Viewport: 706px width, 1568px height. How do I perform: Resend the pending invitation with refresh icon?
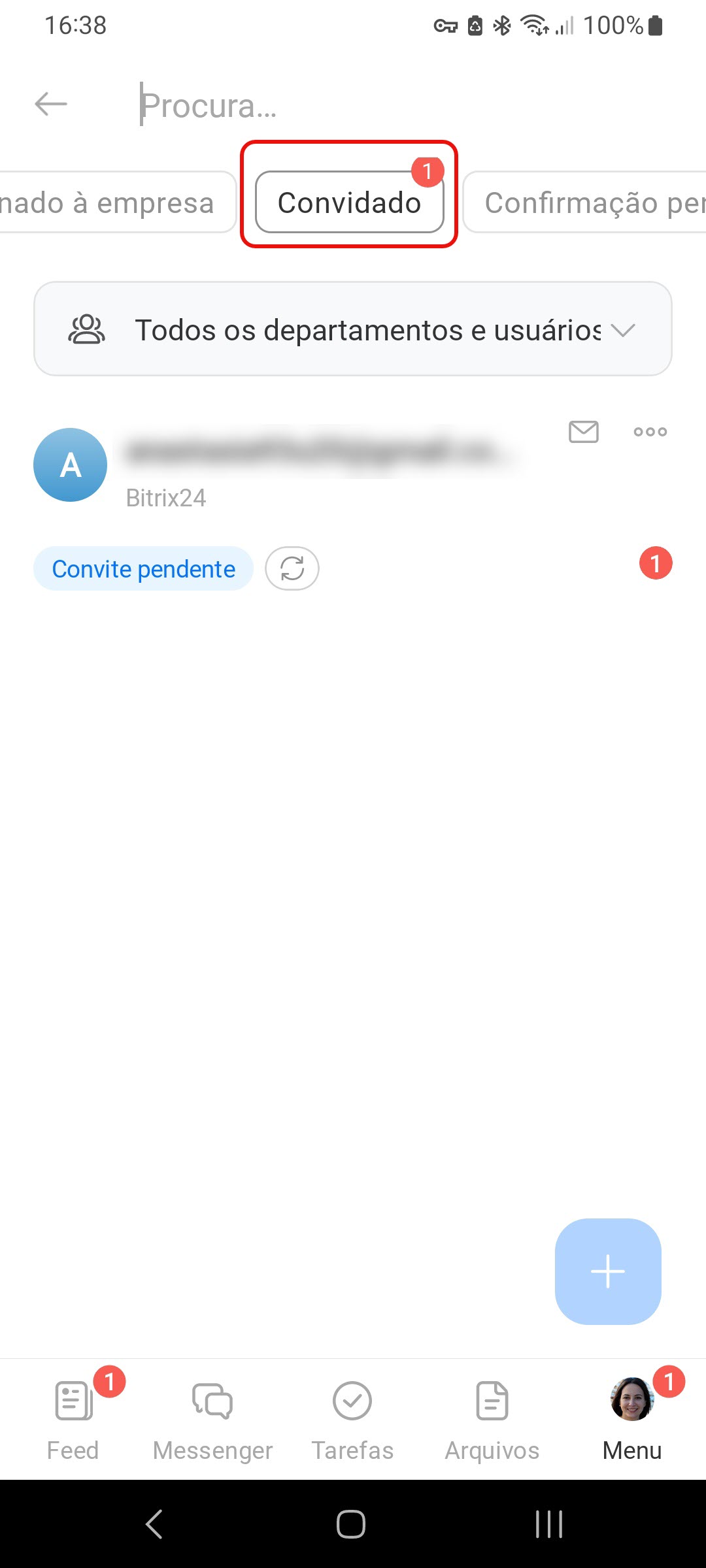pos(292,568)
